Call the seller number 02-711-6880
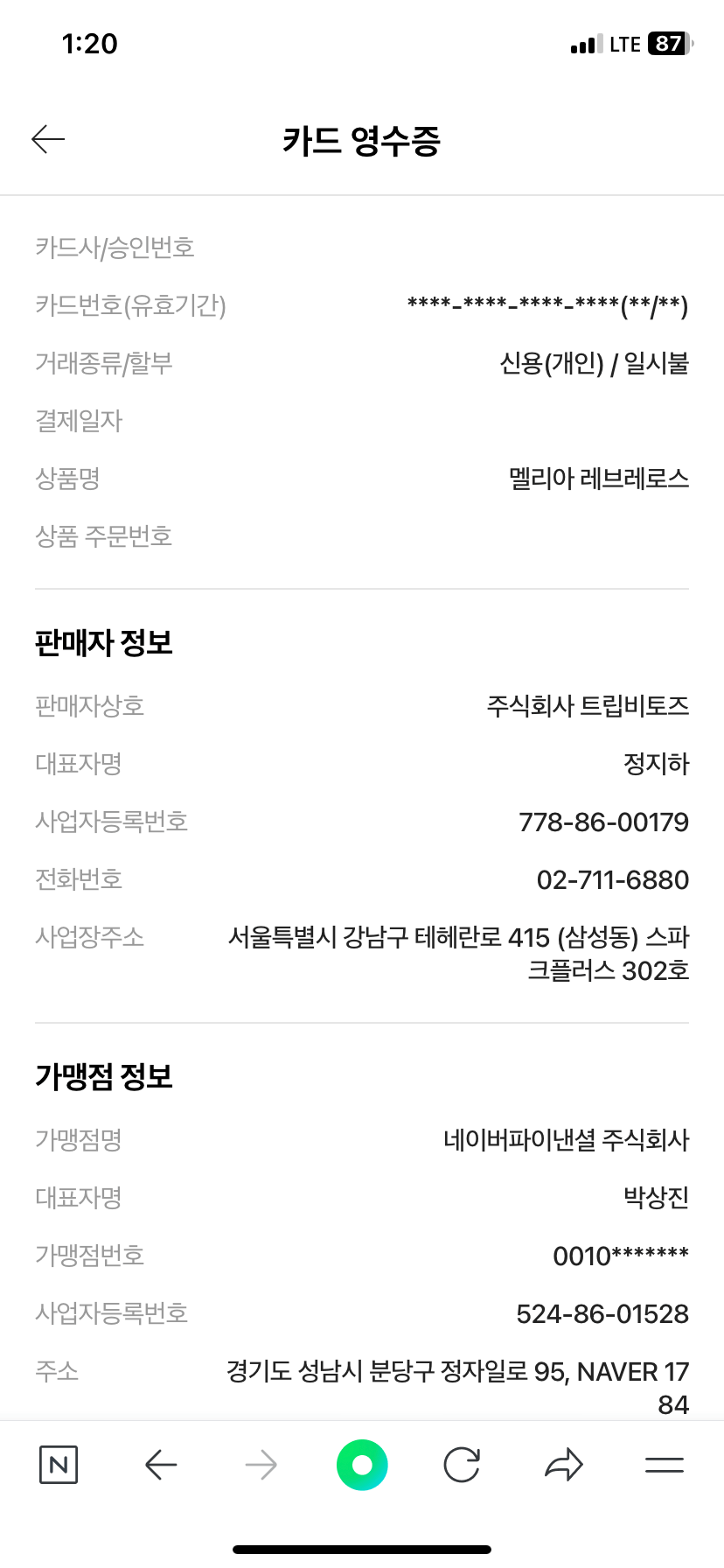Image resolution: width=724 pixels, height=1568 pixels. click(x=613, y=879)
